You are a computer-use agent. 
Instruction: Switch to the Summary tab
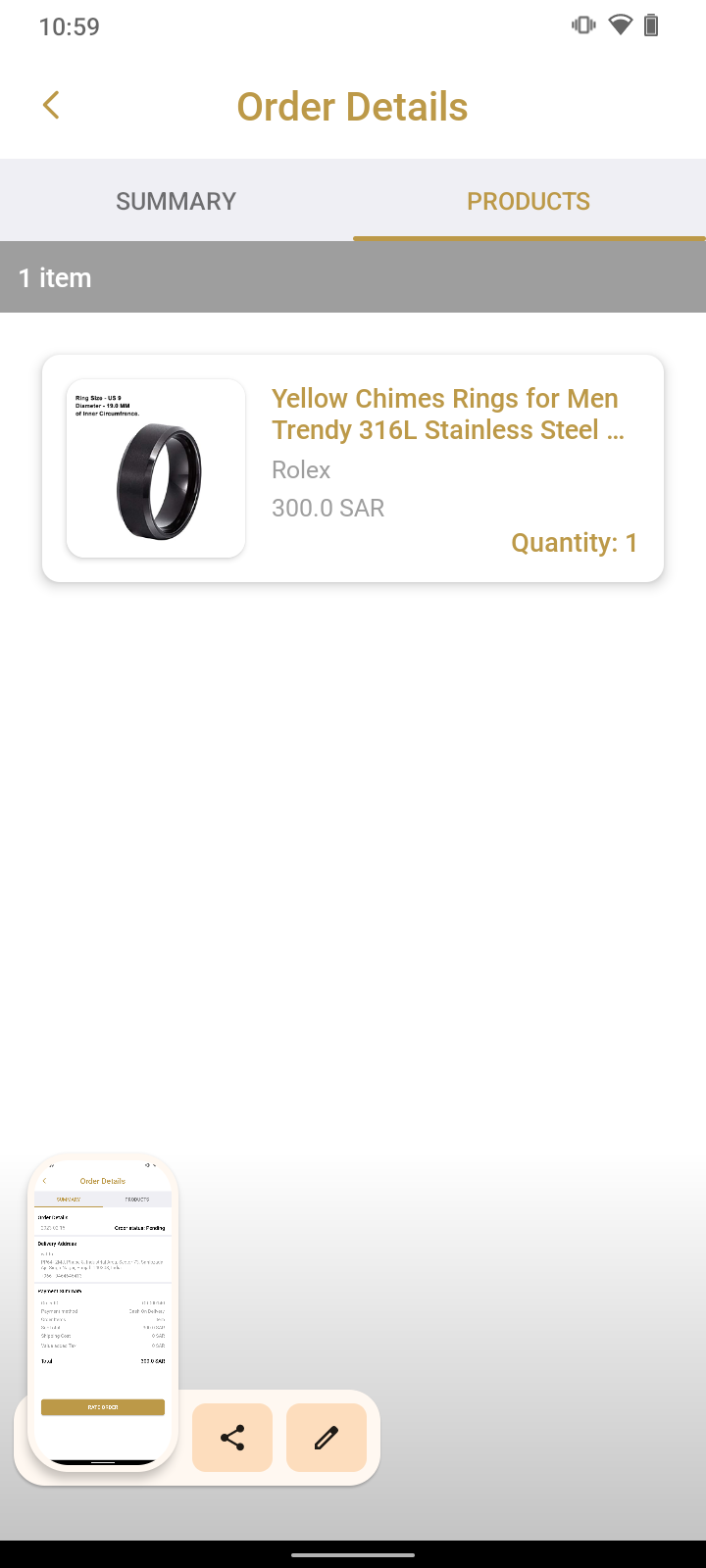[x=176, y=201]
